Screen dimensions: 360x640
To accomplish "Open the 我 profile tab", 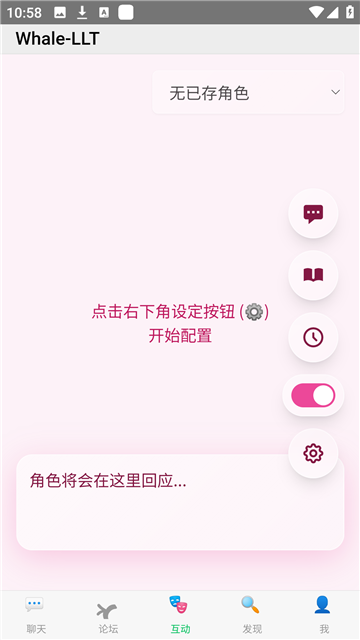I will click(324, 615).
